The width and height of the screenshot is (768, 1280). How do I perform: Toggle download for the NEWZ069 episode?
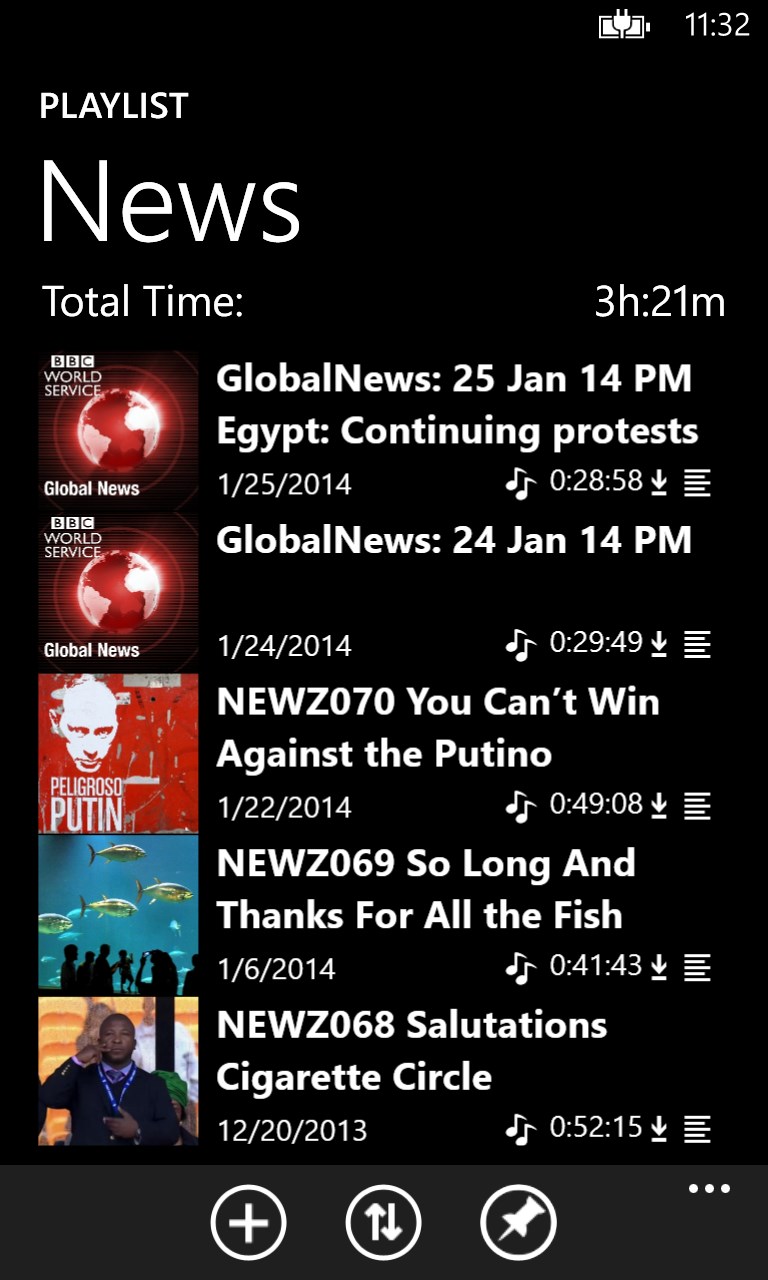(661, 967)
